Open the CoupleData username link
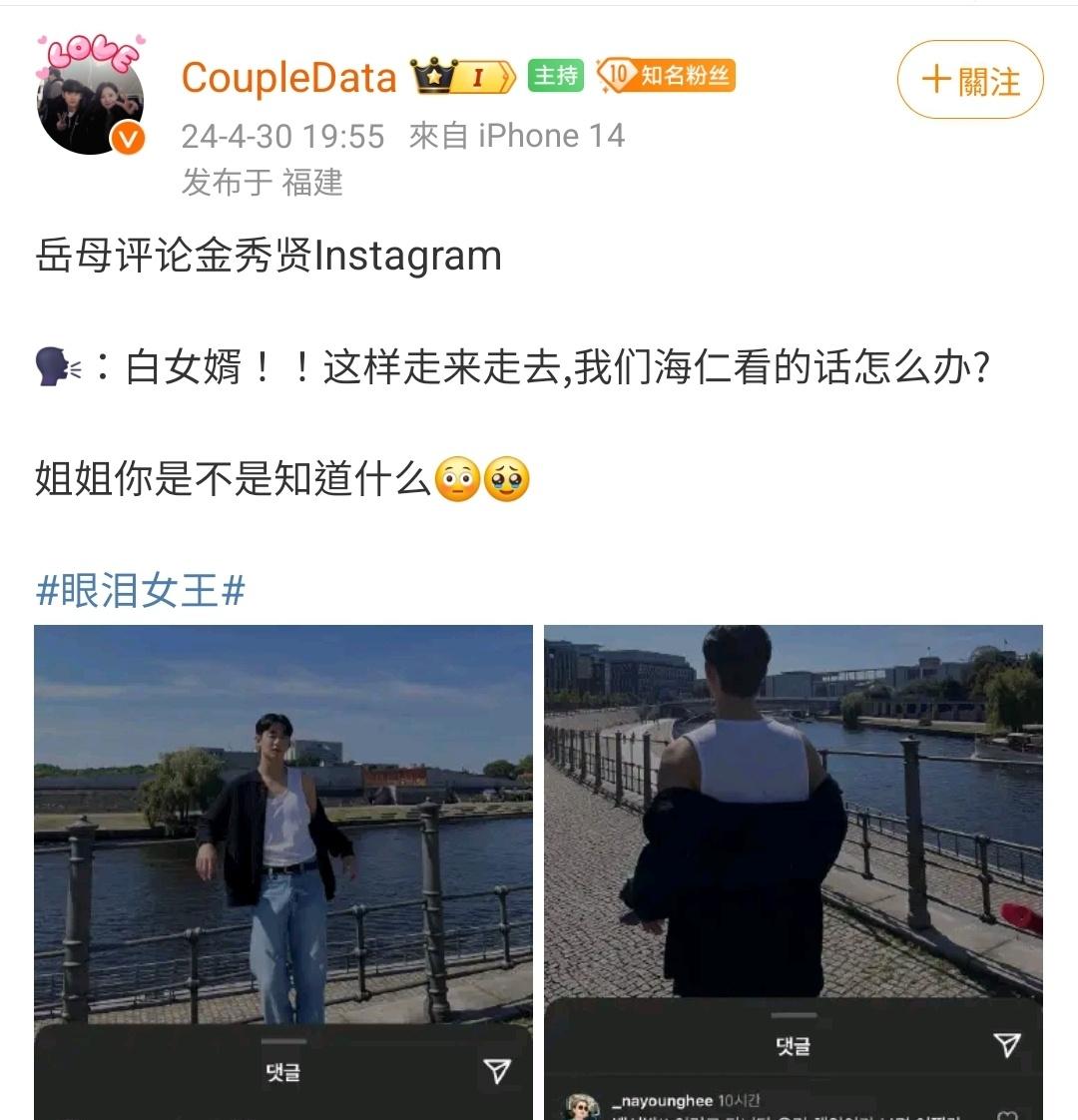 (x=289, y=78)
